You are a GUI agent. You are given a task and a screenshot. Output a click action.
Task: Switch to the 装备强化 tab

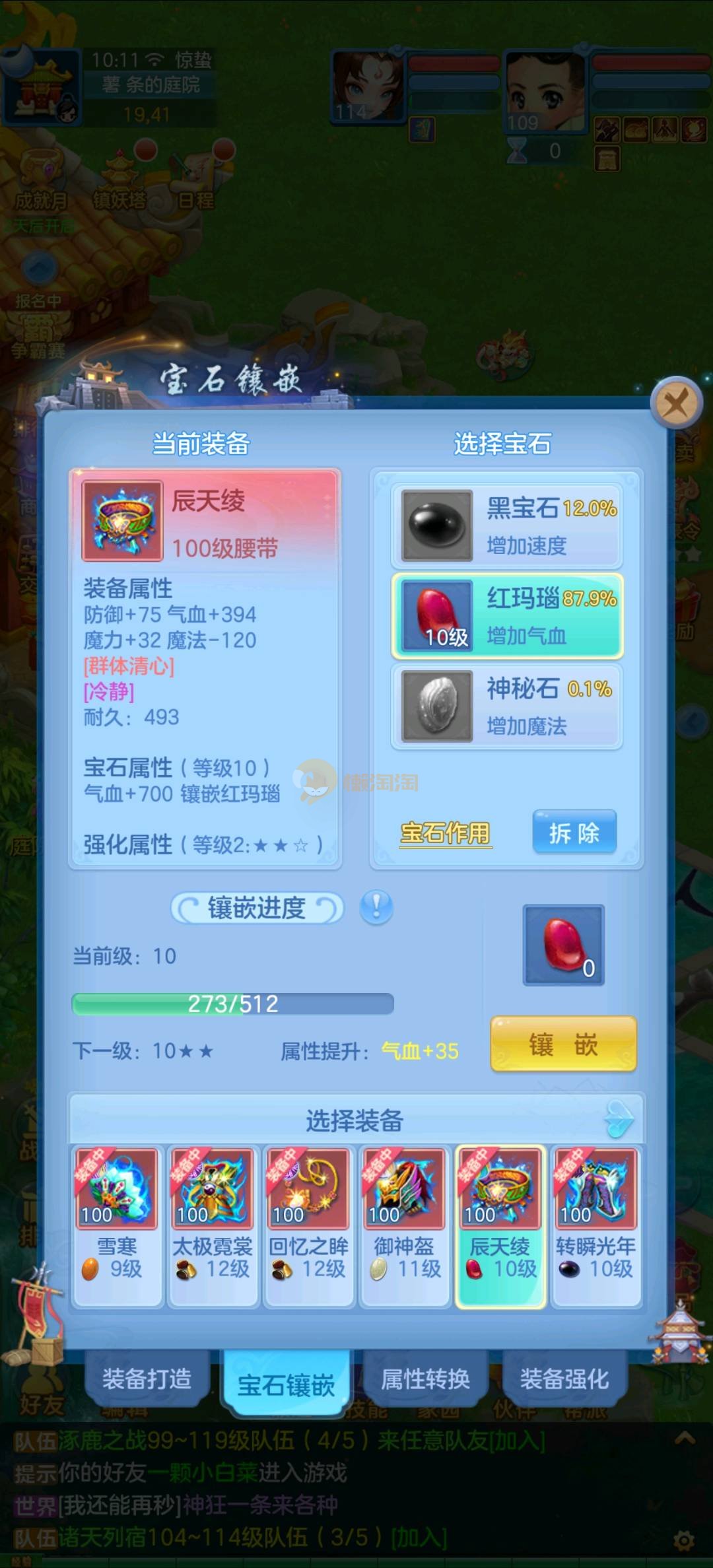pyautogui.click(x=564, y=1380)
